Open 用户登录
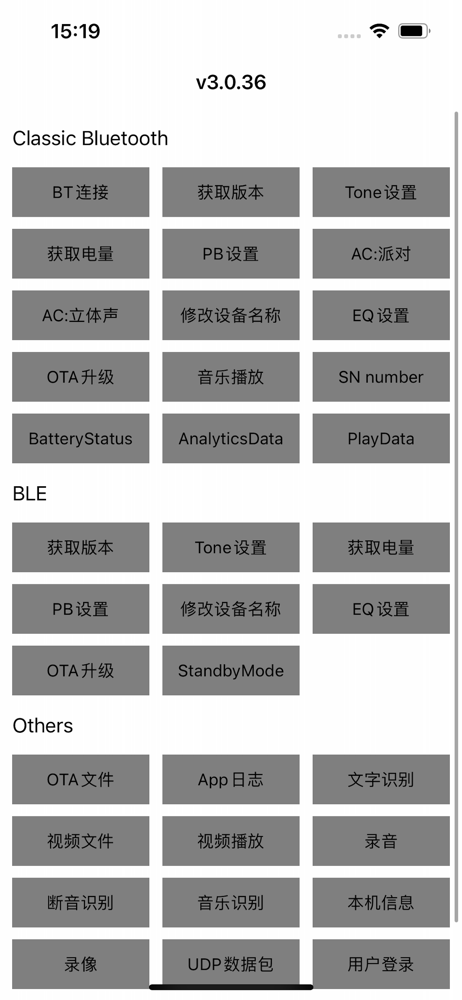Image resolution: width=462 pixels, height=1000 pixels. click(x=381, y=964)
